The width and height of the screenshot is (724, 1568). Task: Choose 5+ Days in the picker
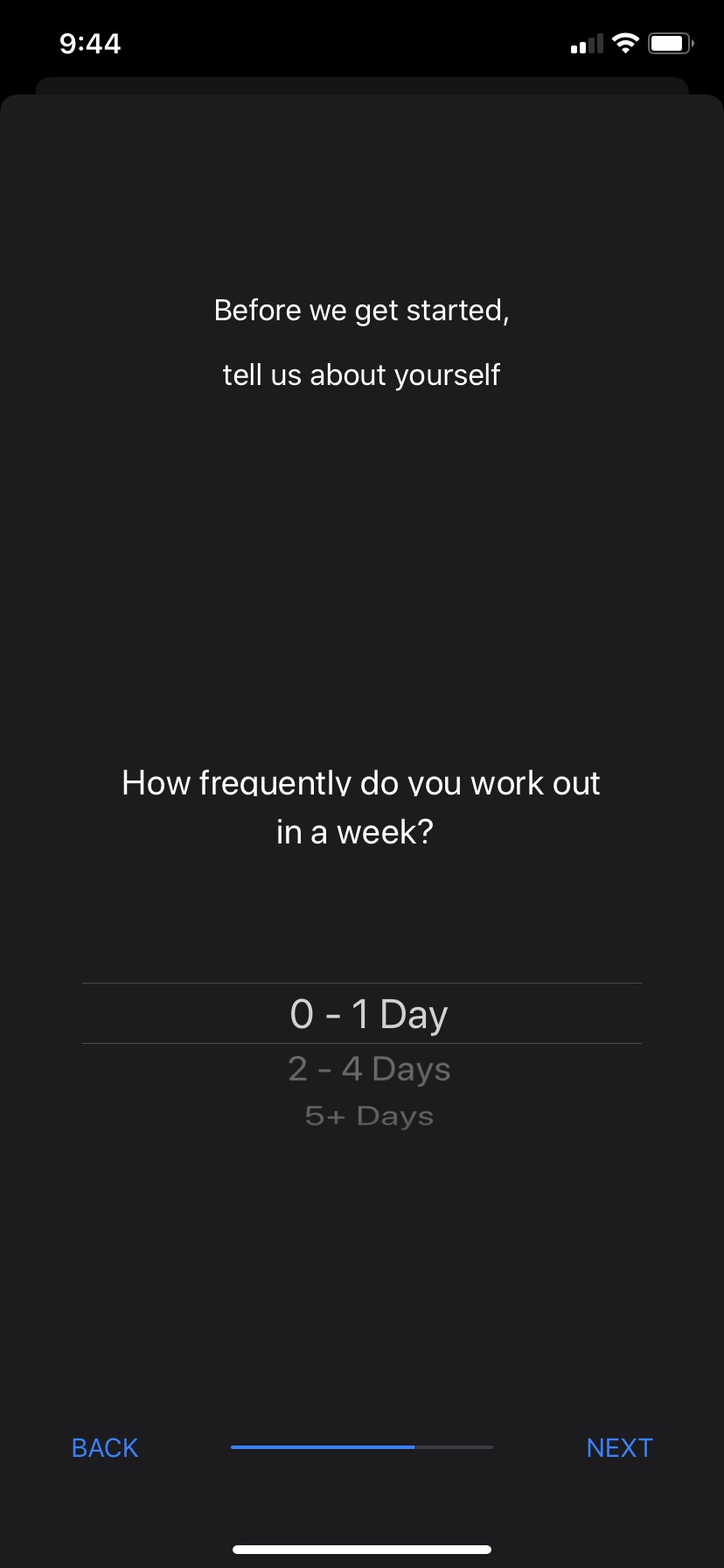pos(369,1116)
